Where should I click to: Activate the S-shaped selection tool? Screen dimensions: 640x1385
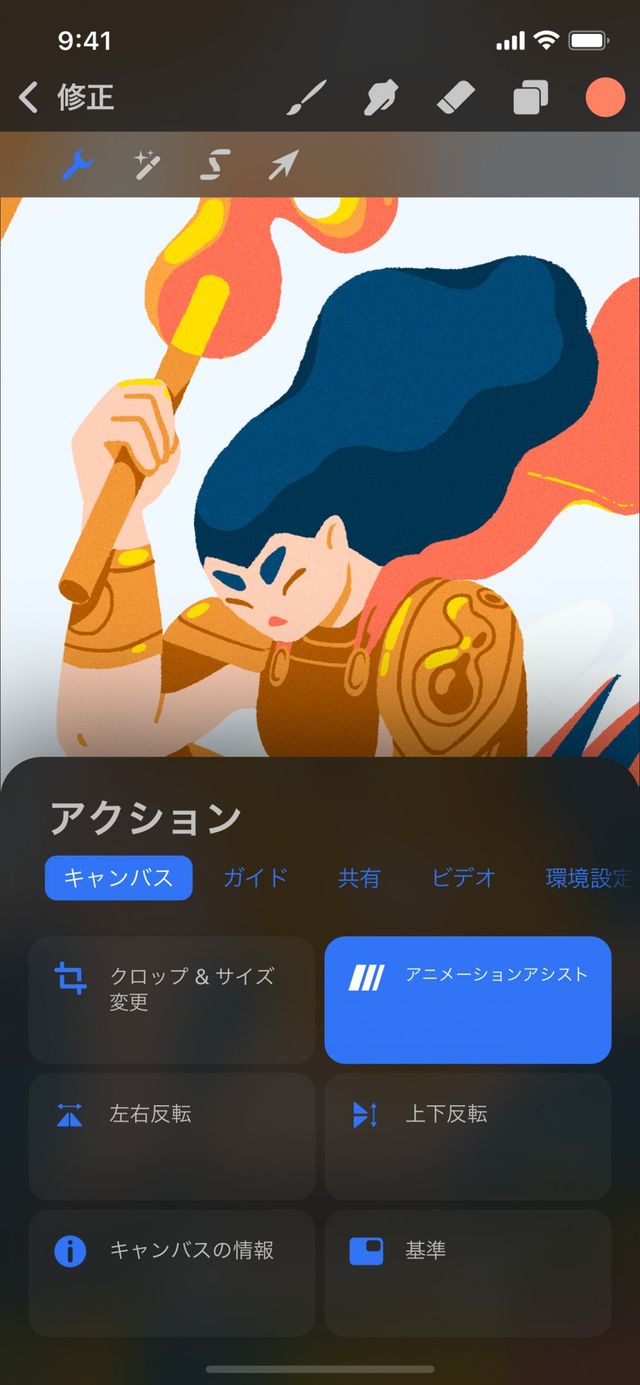(x=215, y=164)
